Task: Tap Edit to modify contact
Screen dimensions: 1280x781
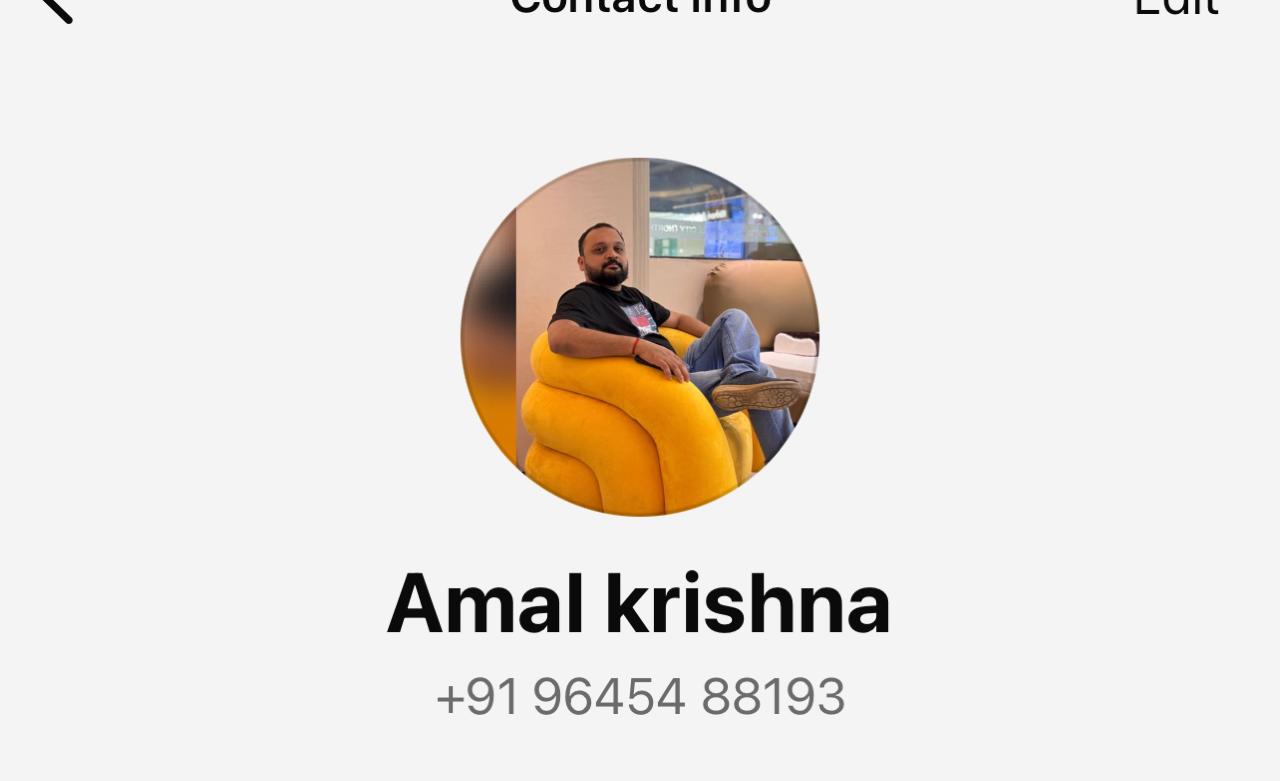Action: [1175, 8]
